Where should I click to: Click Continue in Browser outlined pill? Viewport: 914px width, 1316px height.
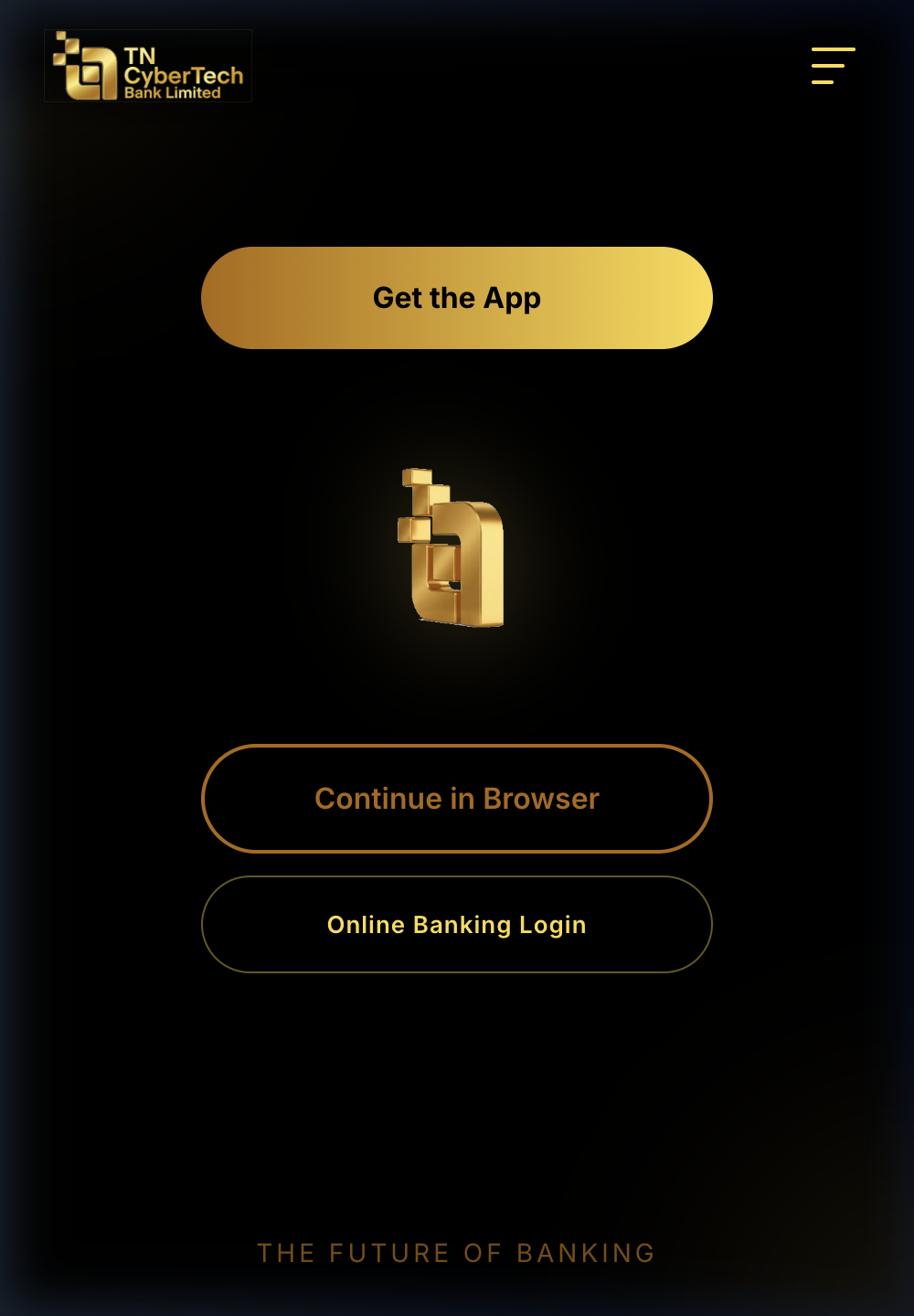pos(457,799)
